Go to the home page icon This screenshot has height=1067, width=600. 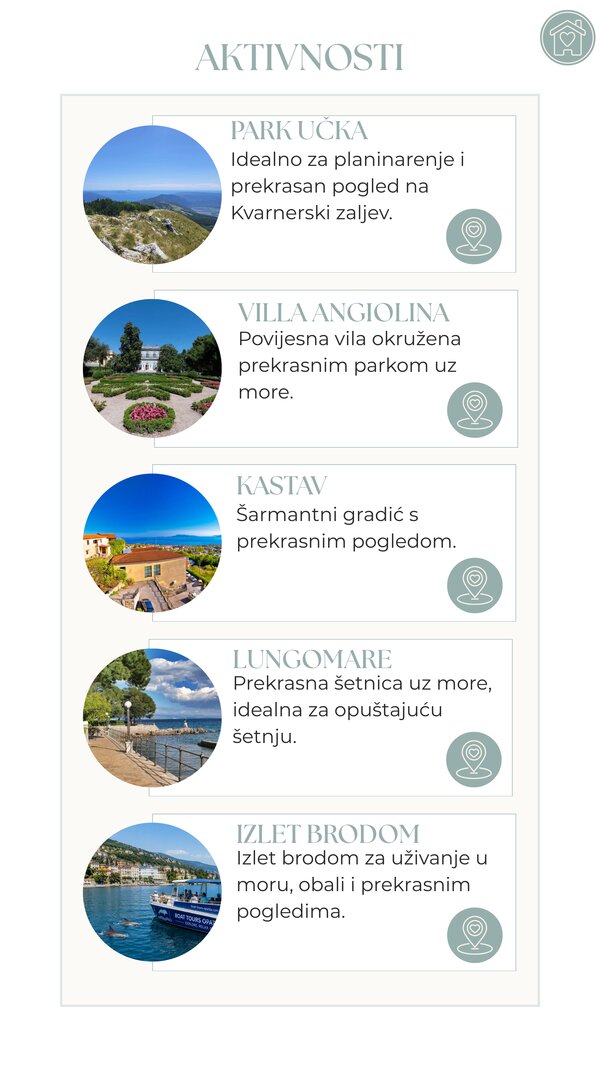(x=567, y=37)
